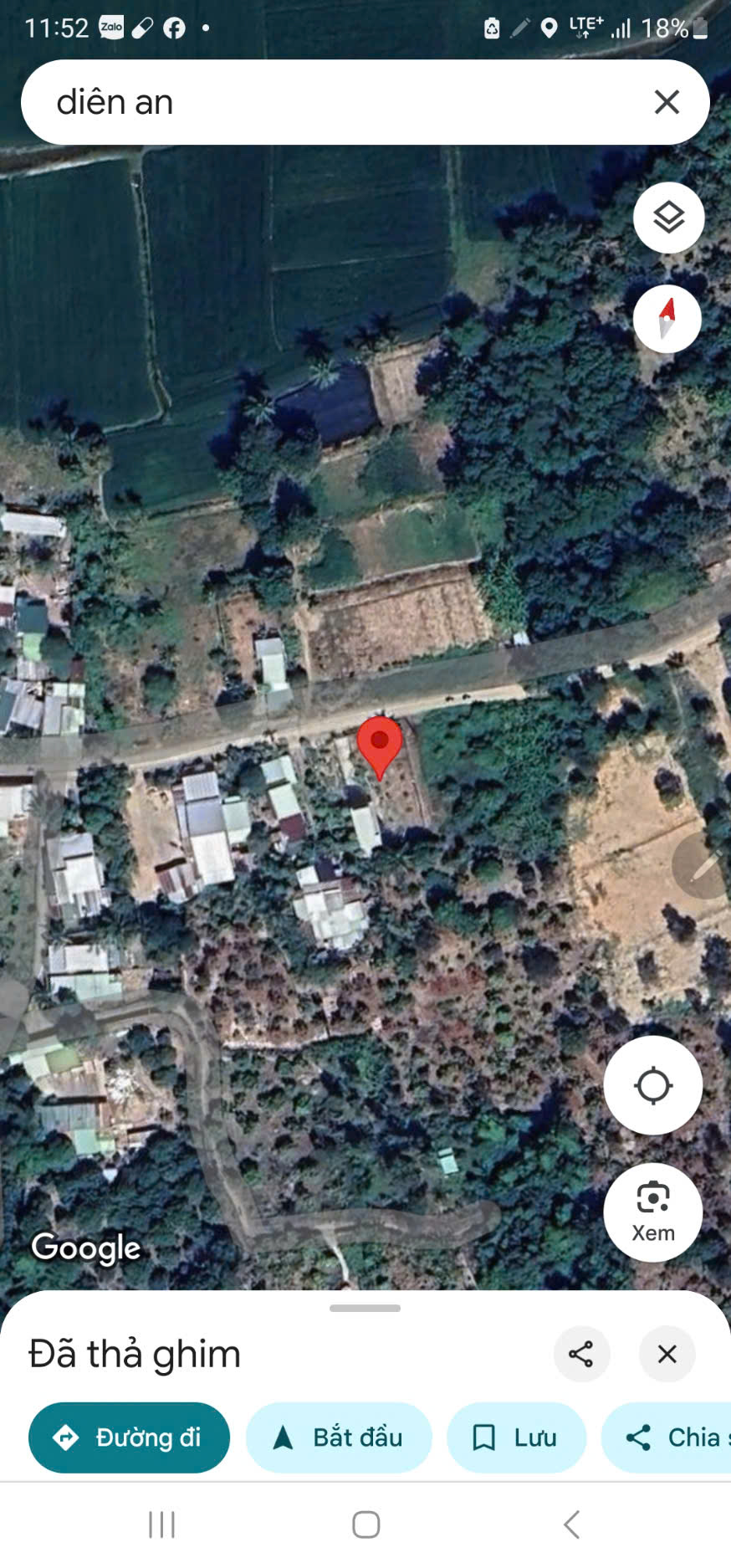This screenshot has width=731, height=1568.
Task: Share the dropped pin via share icon
Action: [x=581, y=1354]
